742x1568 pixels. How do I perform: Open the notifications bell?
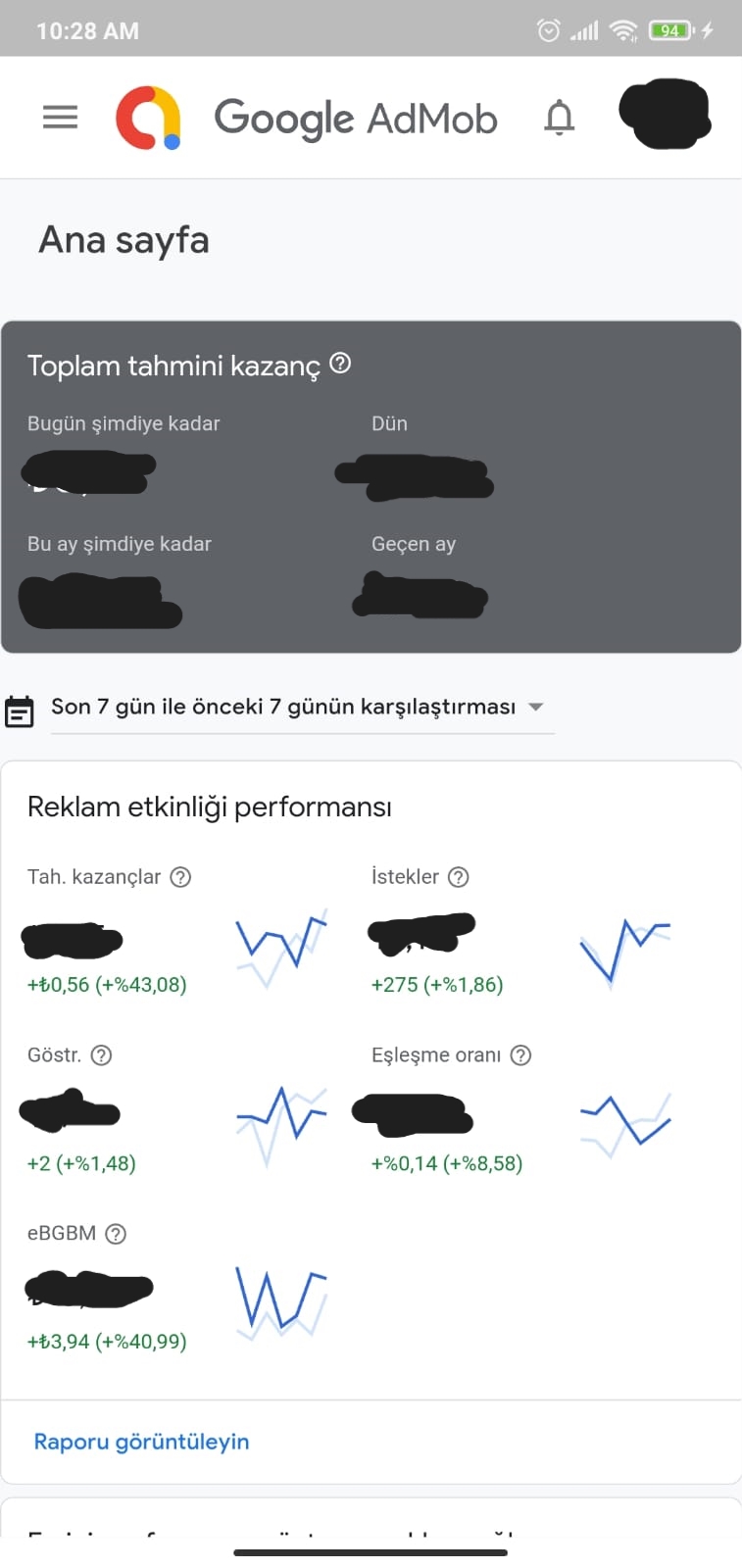pyautogui.click(x=559, y=117)
